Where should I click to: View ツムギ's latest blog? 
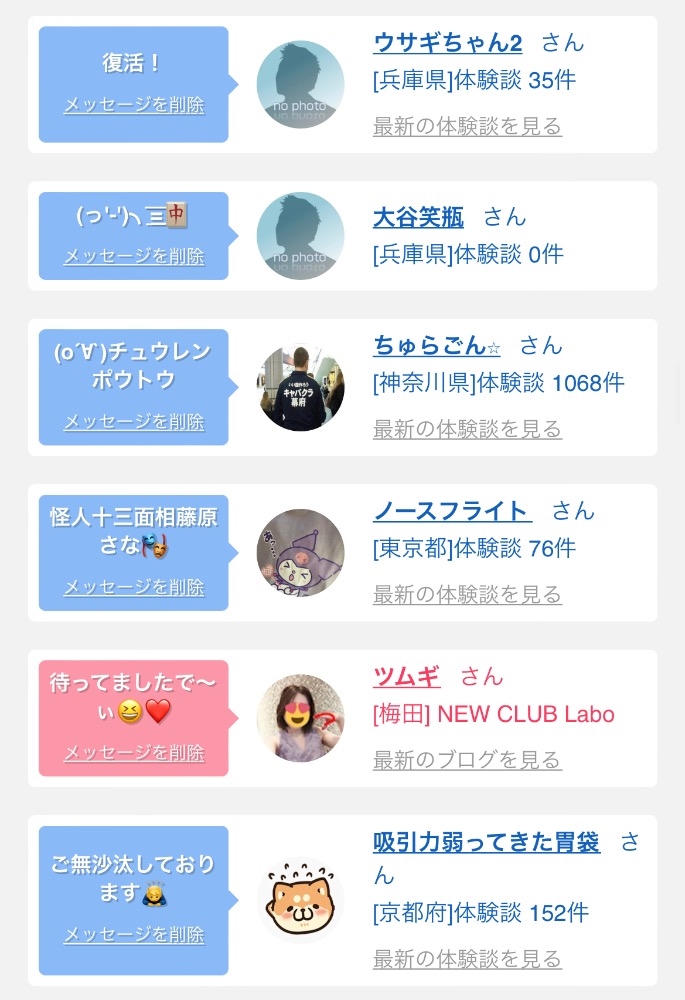coord(467,760)
